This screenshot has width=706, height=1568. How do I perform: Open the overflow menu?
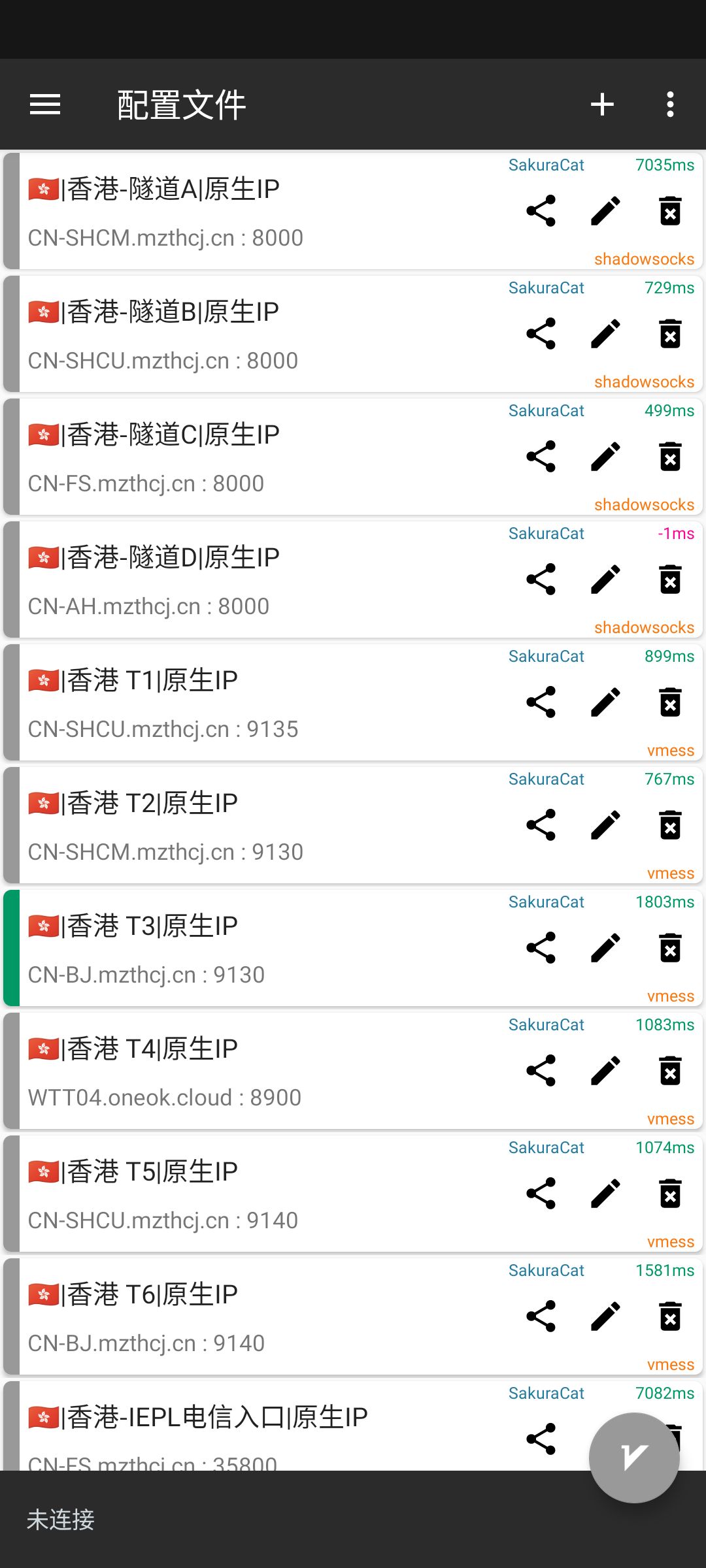pos(670,105)
